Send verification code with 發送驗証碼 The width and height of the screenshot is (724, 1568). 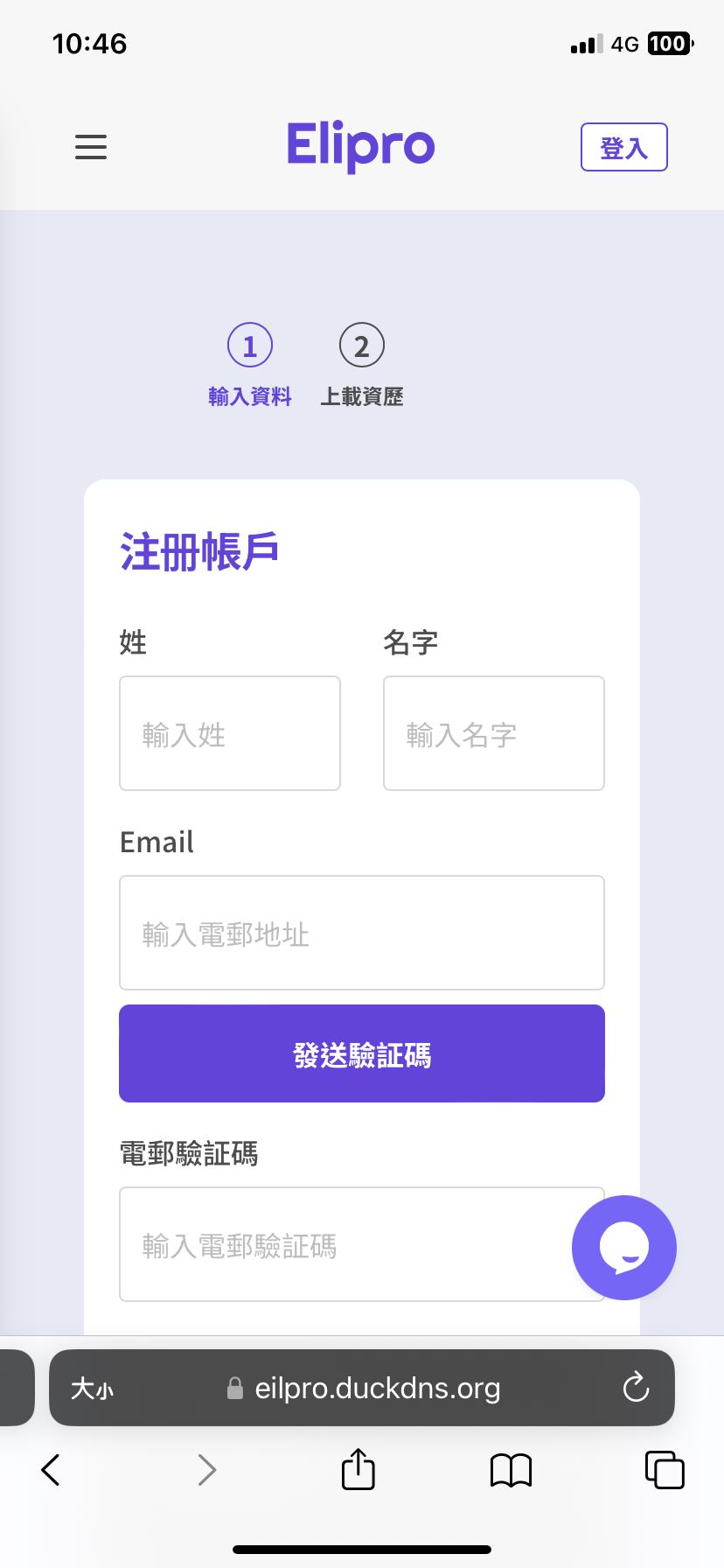[362, 1053]
